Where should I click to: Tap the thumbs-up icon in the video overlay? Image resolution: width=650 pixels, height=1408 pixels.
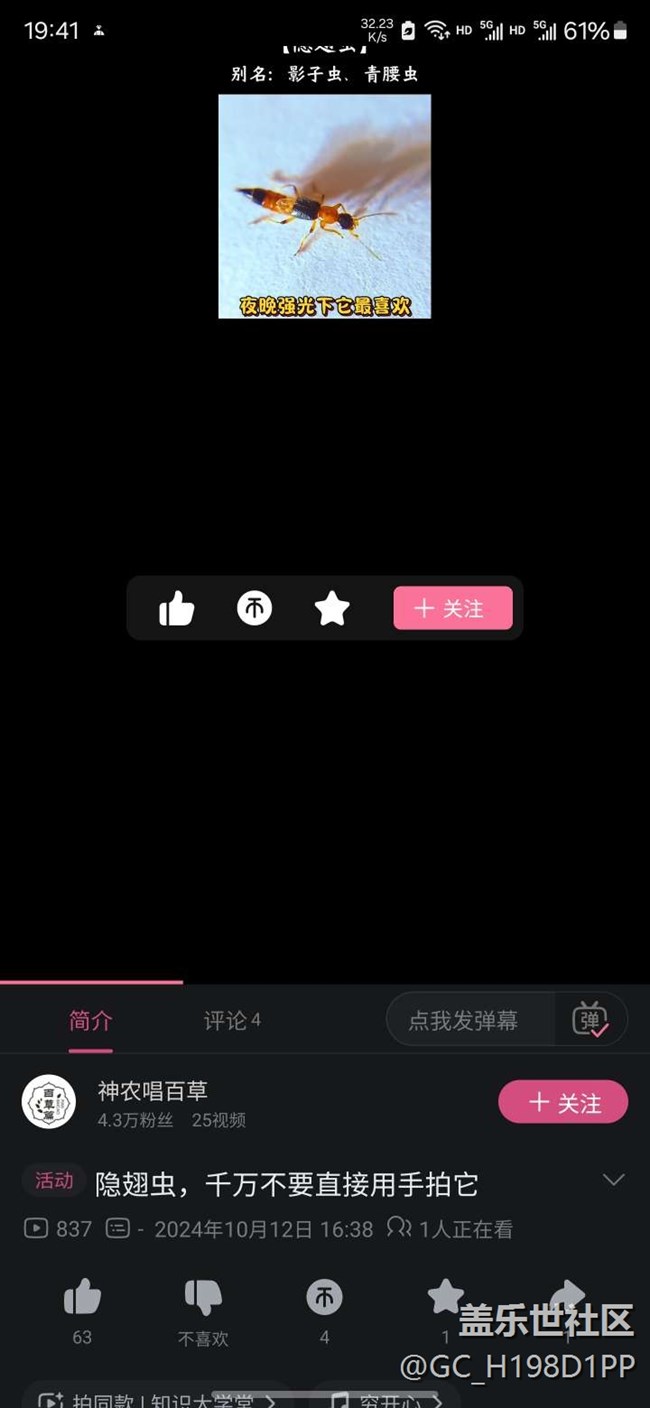tap(177, 608)
